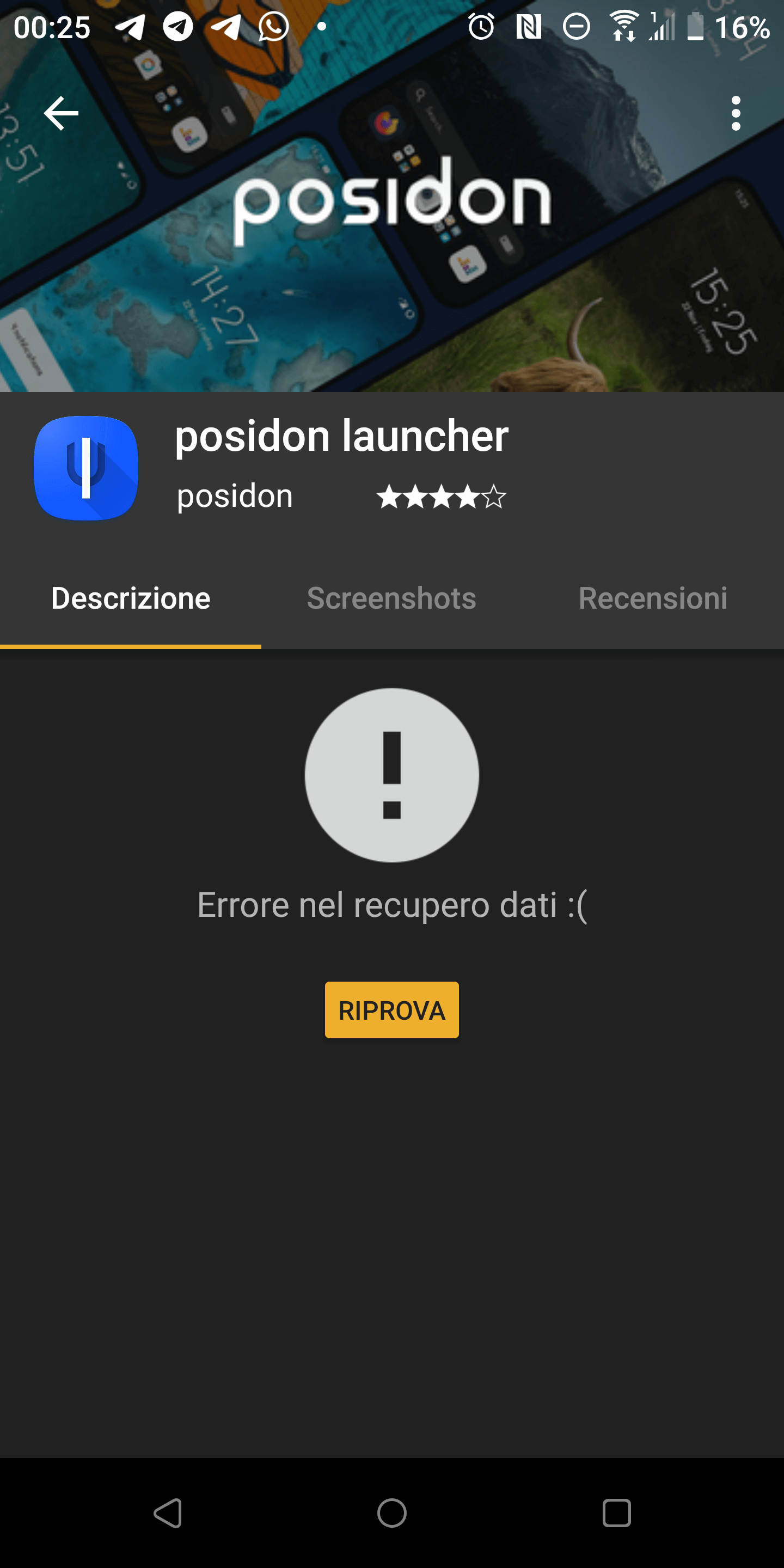The height and width of the screenshot is (1568, 784).
Task: Open the posidon developer name link
Action: [235, 496]
